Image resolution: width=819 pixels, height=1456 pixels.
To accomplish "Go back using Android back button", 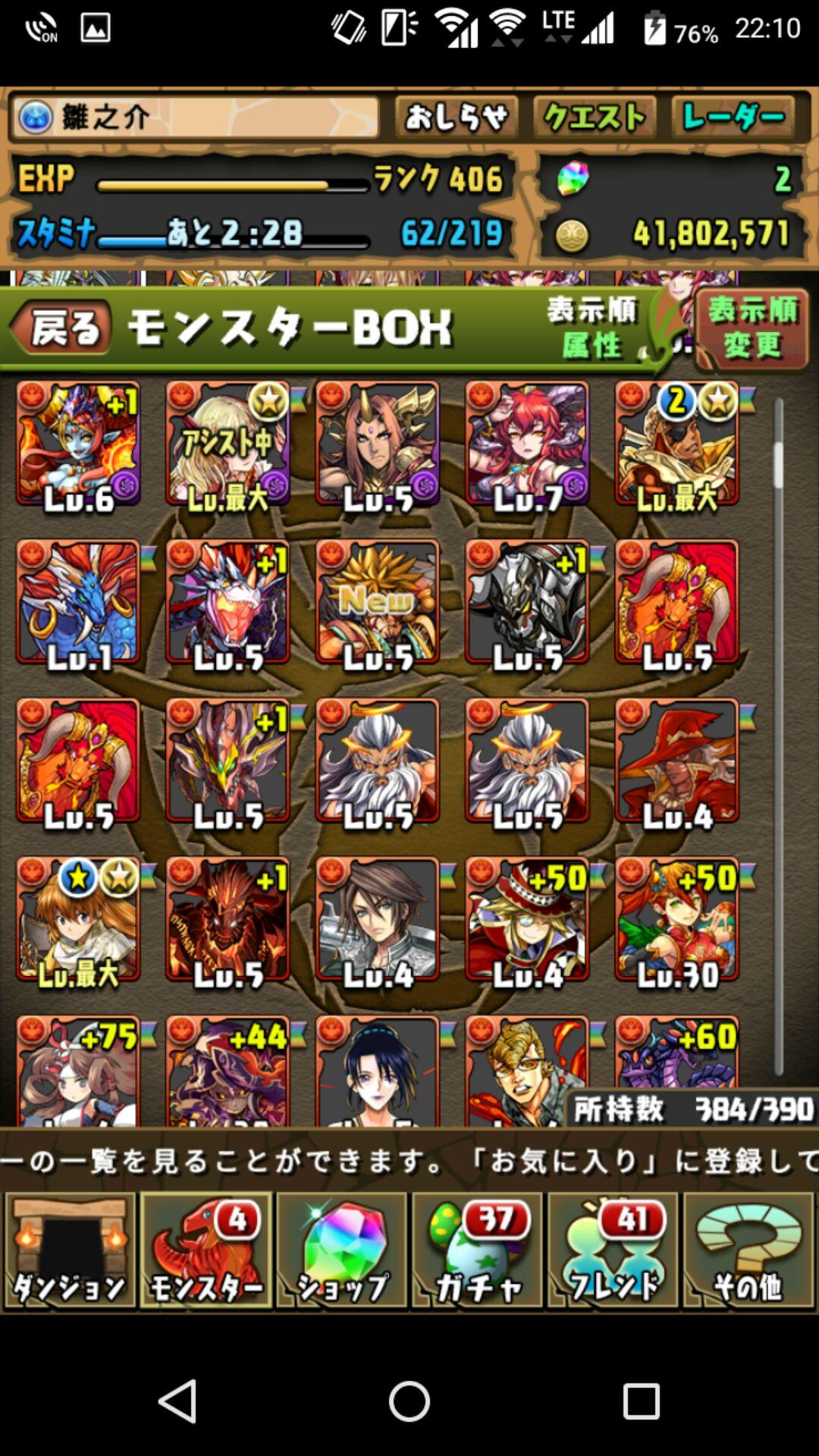I will point(178,1400).
